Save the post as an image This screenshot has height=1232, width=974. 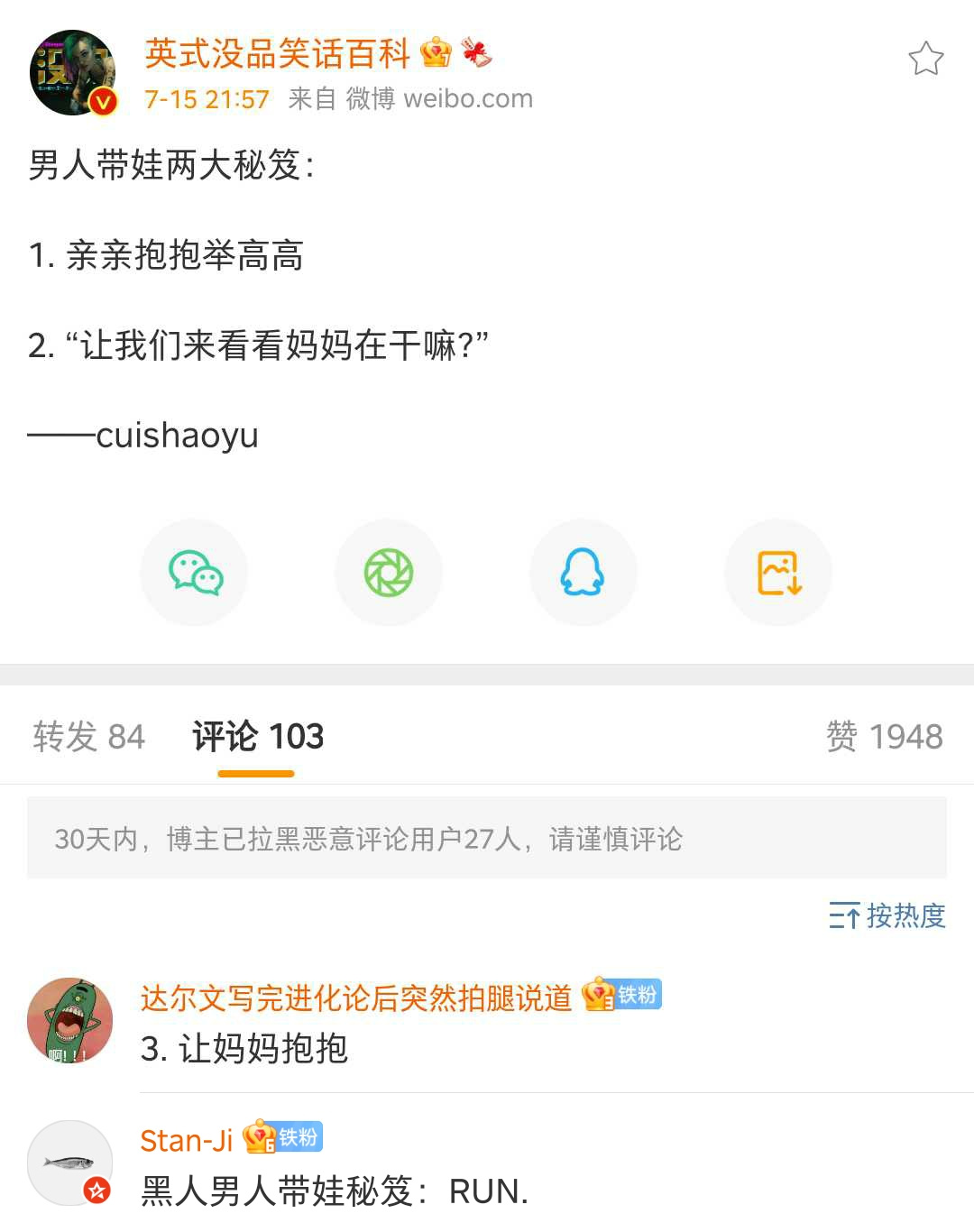point(778,573)
